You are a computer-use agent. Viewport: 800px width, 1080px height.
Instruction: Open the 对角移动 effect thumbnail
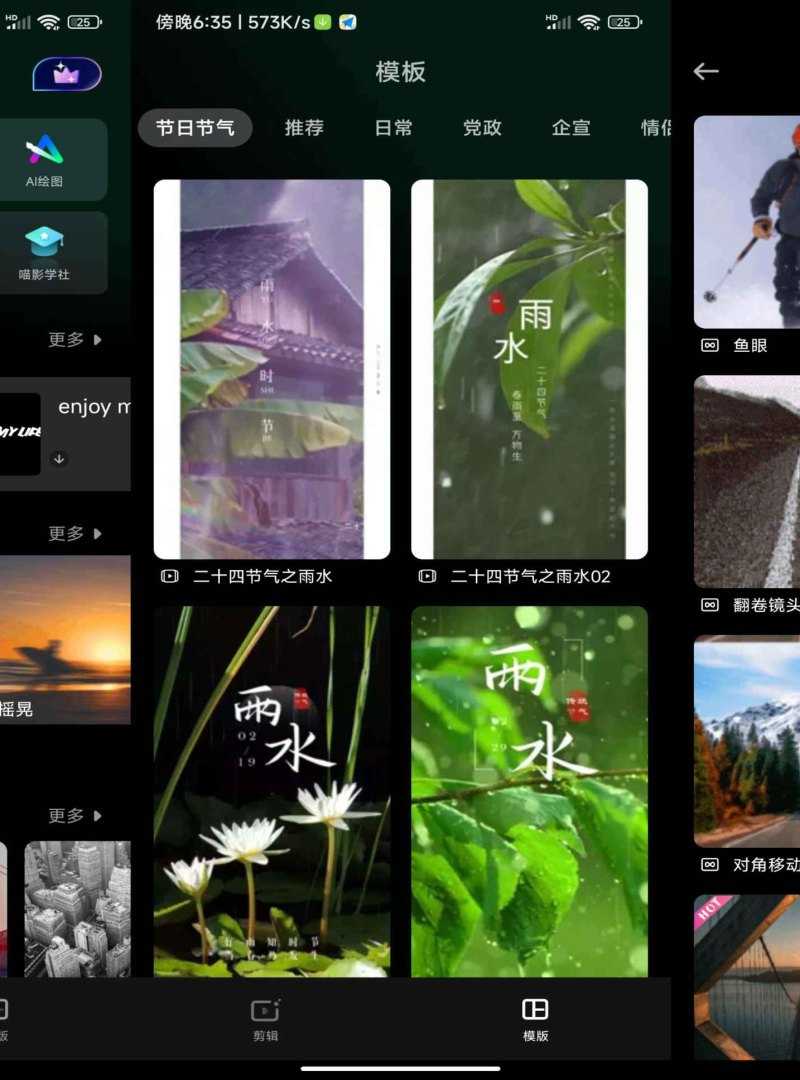(x=748, y=741)
